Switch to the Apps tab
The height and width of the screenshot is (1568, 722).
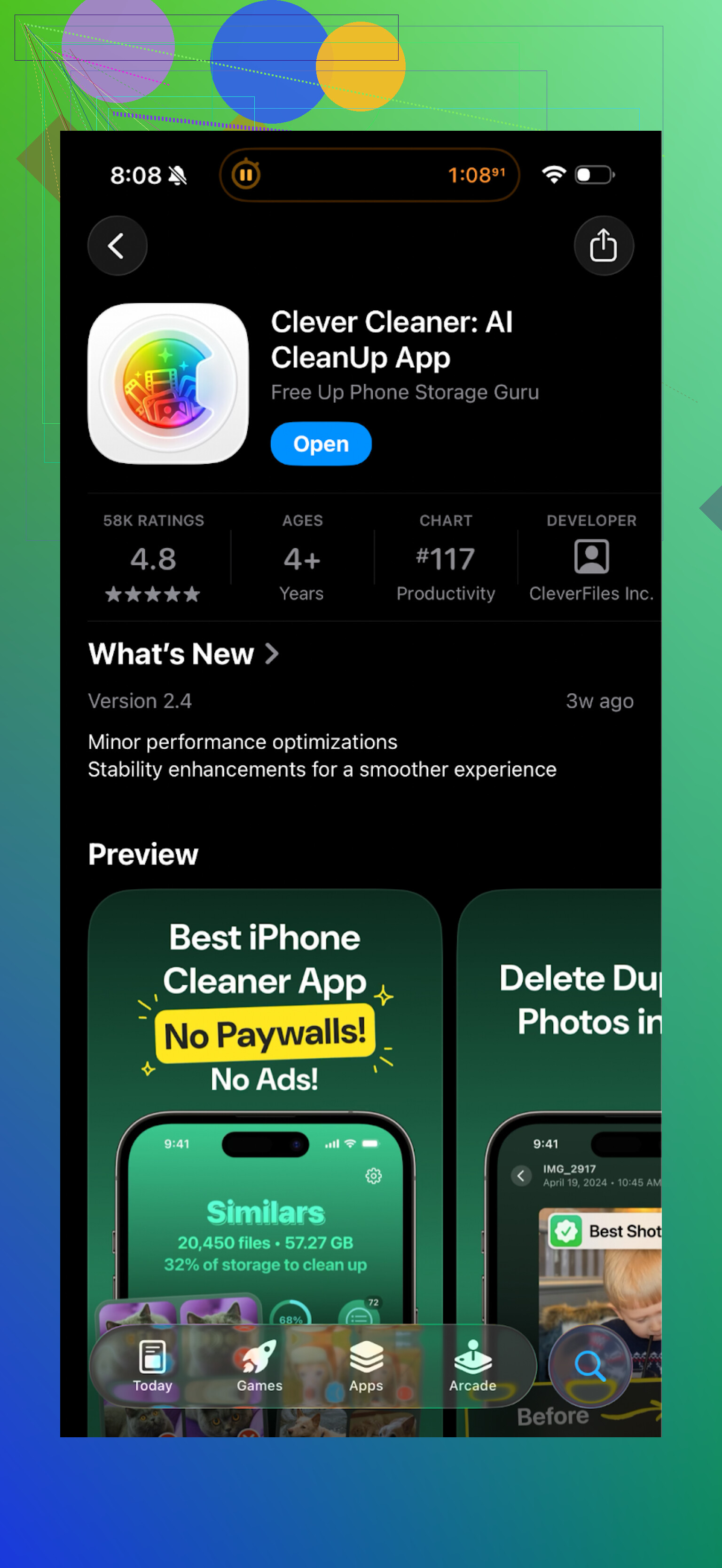click(366, 1366)
